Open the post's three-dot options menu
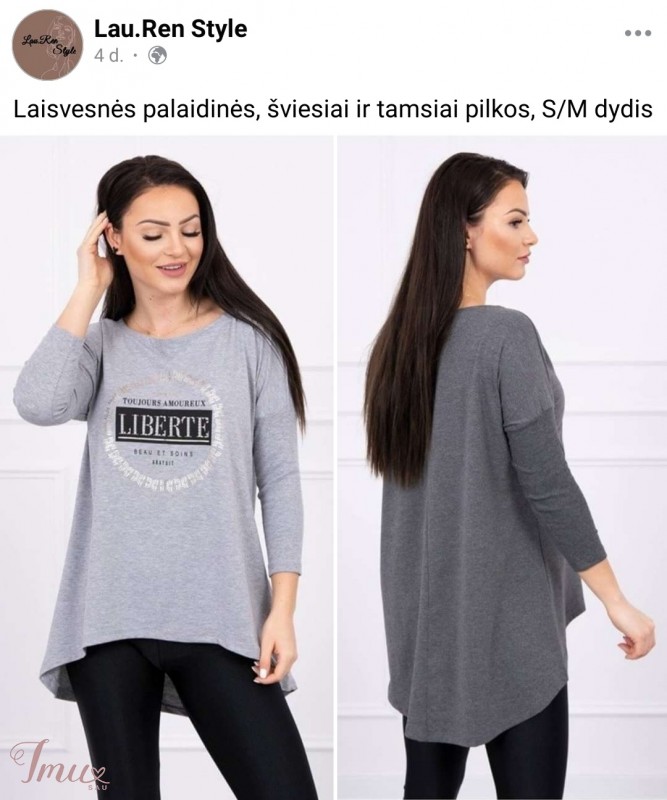The image size is (667, 800). [x=637, y=33]
